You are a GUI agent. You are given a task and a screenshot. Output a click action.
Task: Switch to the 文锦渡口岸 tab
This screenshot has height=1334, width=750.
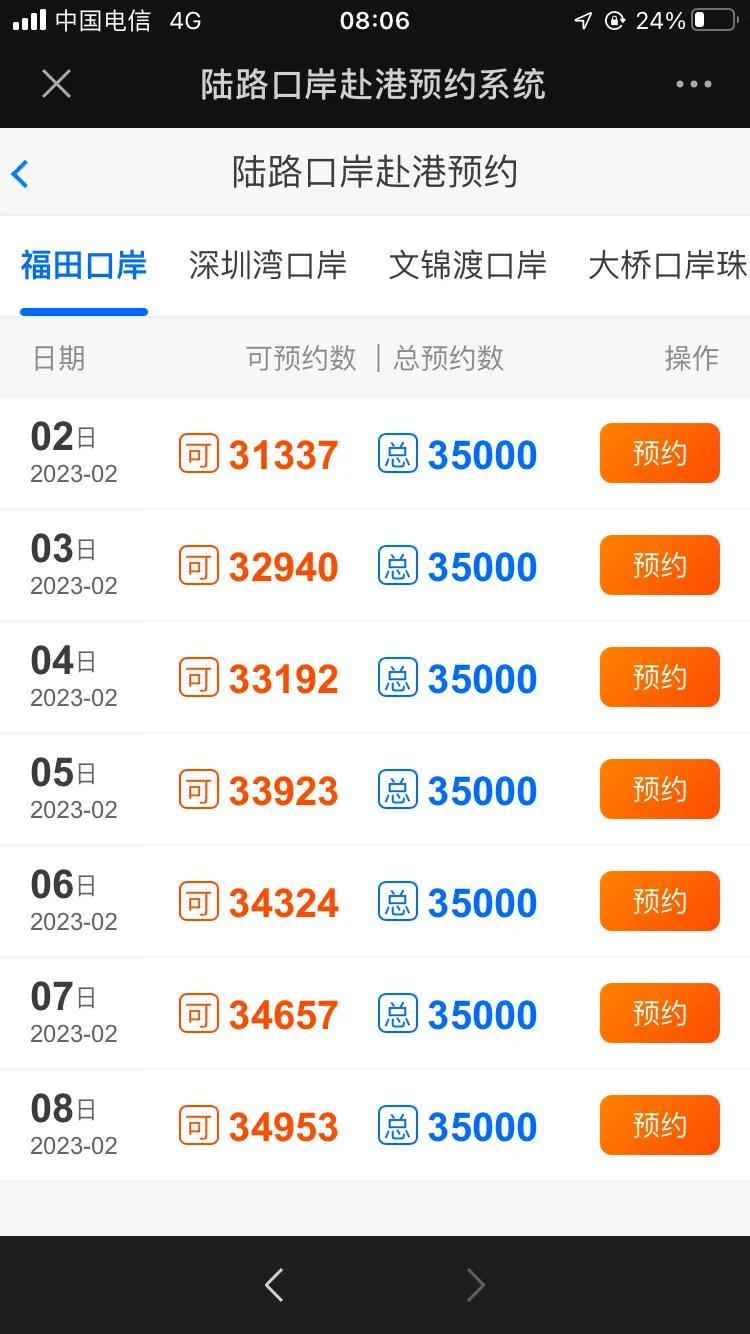[x=465, y=265]
